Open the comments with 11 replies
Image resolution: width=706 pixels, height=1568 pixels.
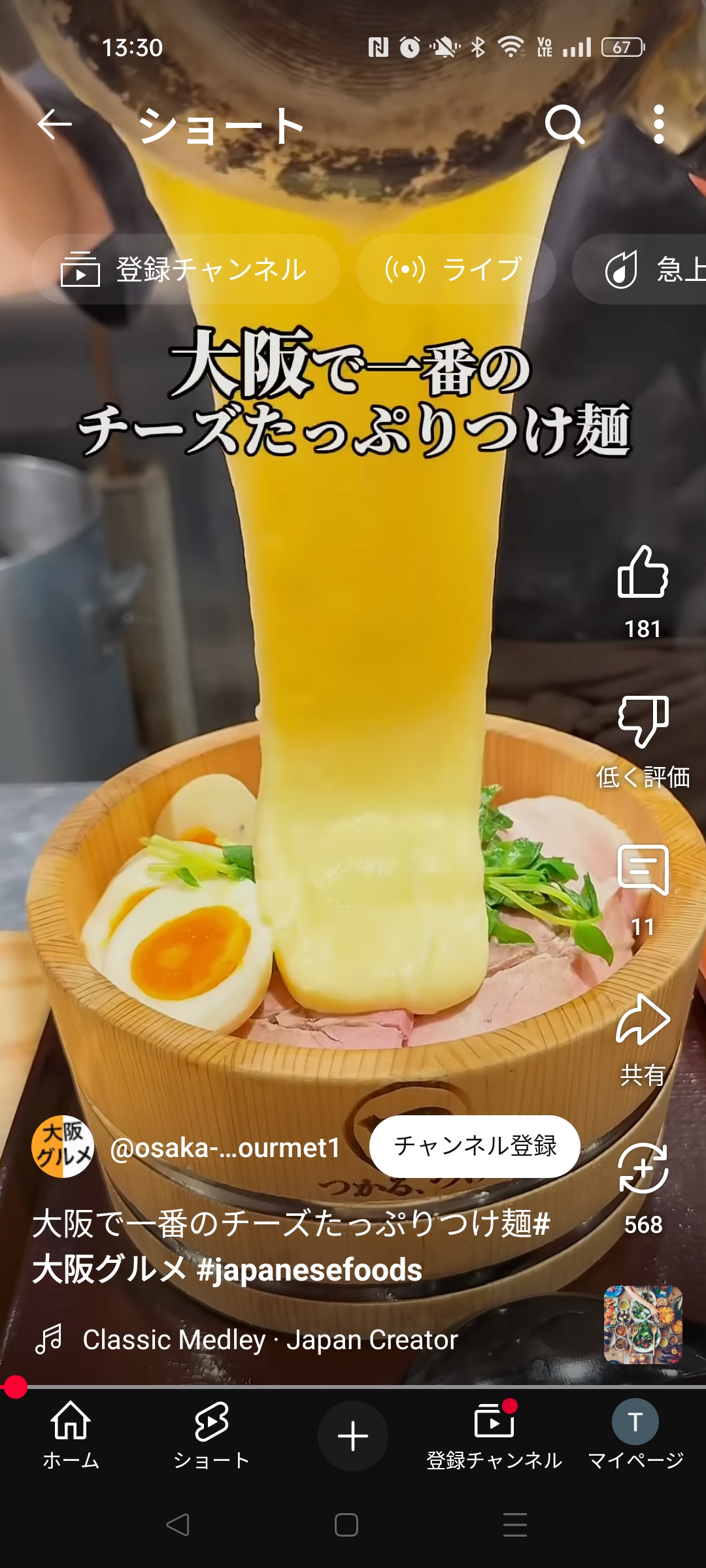point(643,870)
